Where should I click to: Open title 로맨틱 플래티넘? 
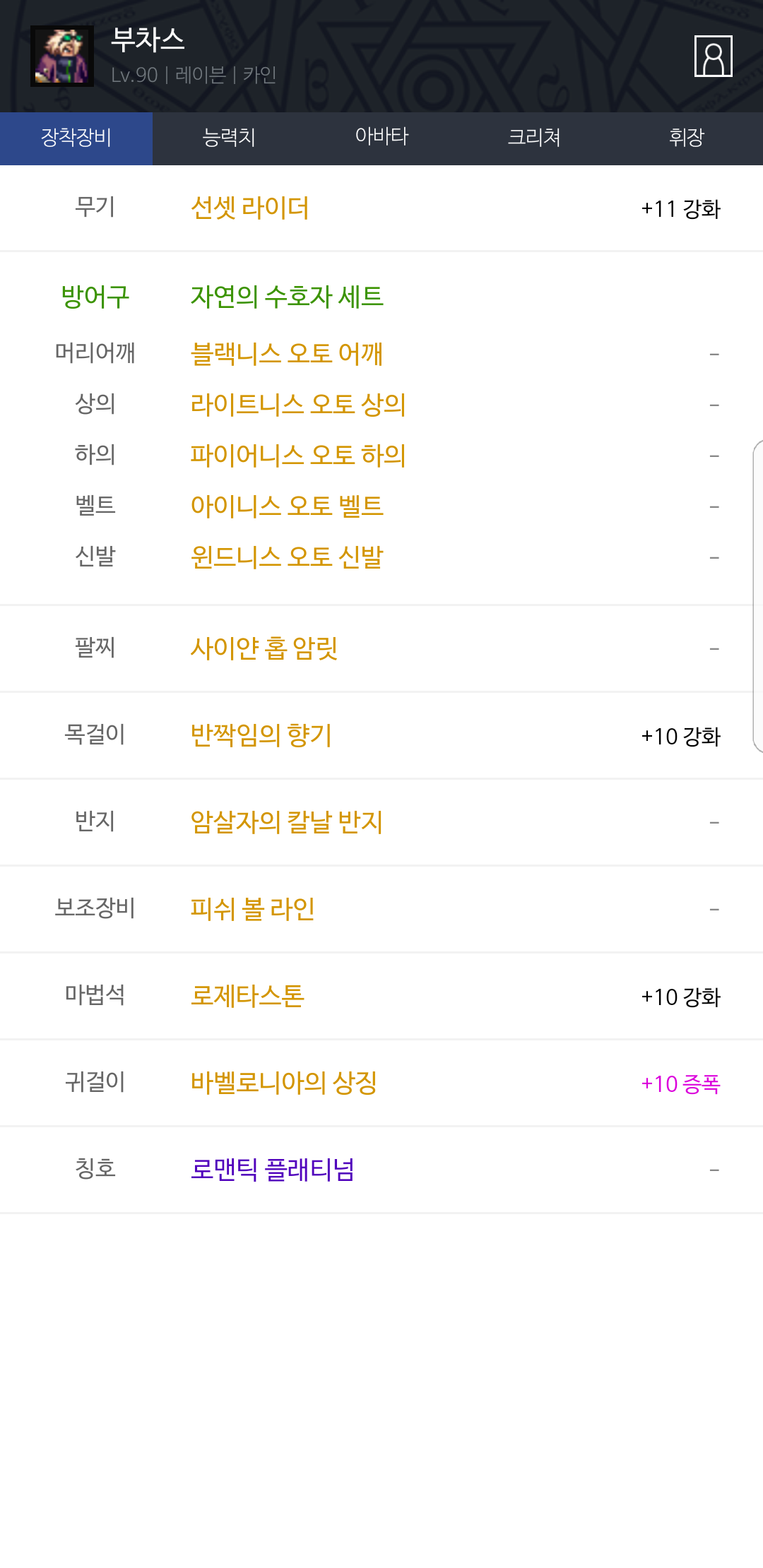[x=272, y=1170]
